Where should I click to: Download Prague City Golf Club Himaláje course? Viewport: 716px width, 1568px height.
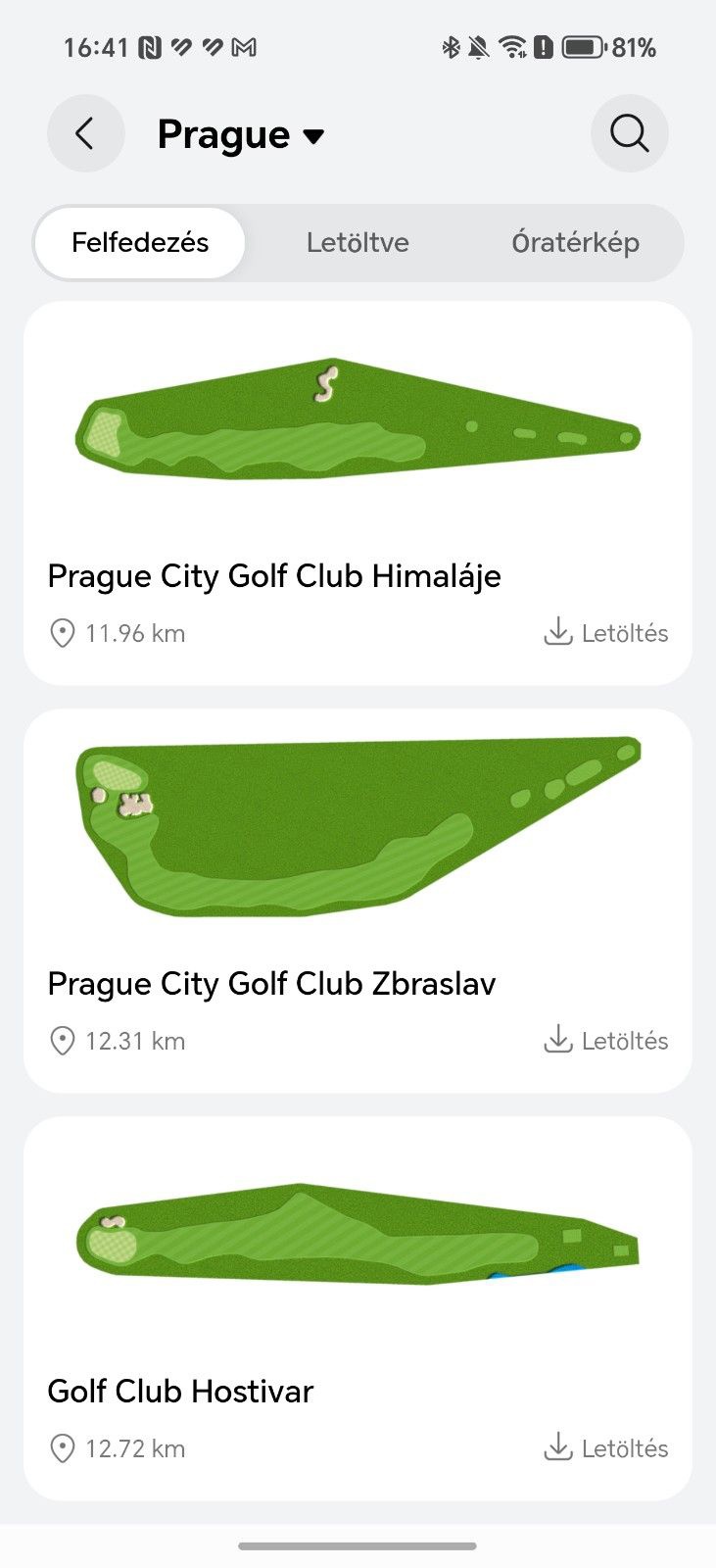606,633
